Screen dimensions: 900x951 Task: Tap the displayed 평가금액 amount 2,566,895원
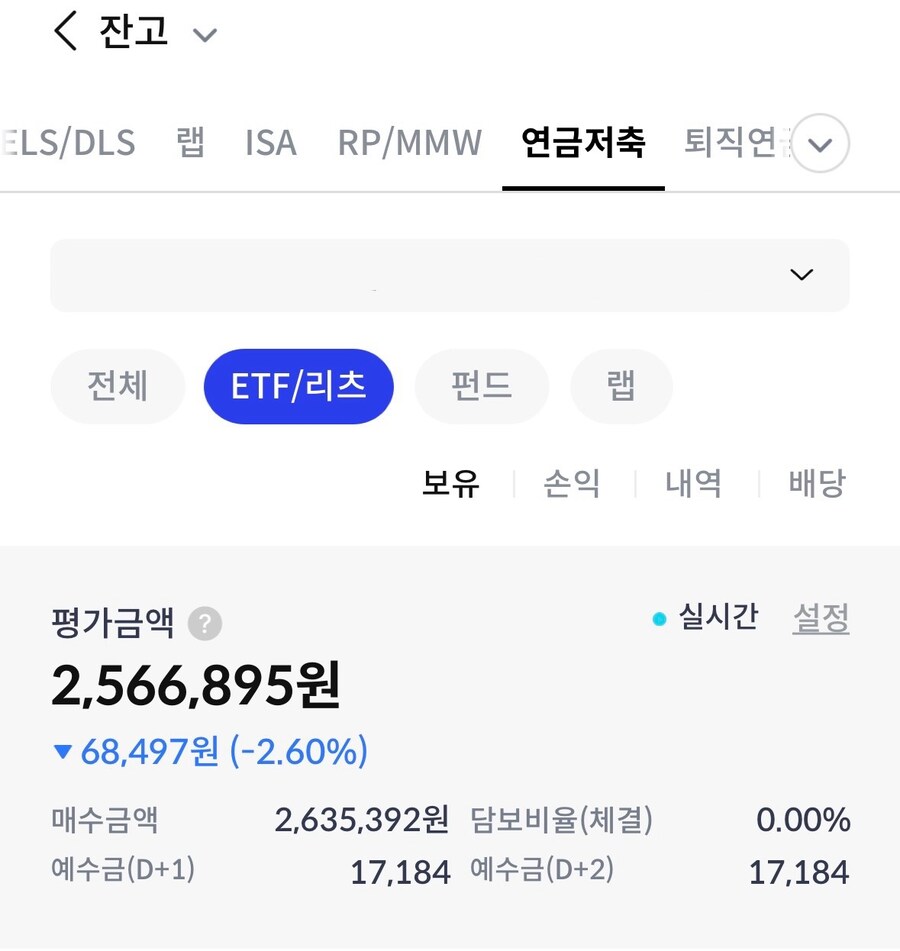pyautogui.click(x=196, y=686)
